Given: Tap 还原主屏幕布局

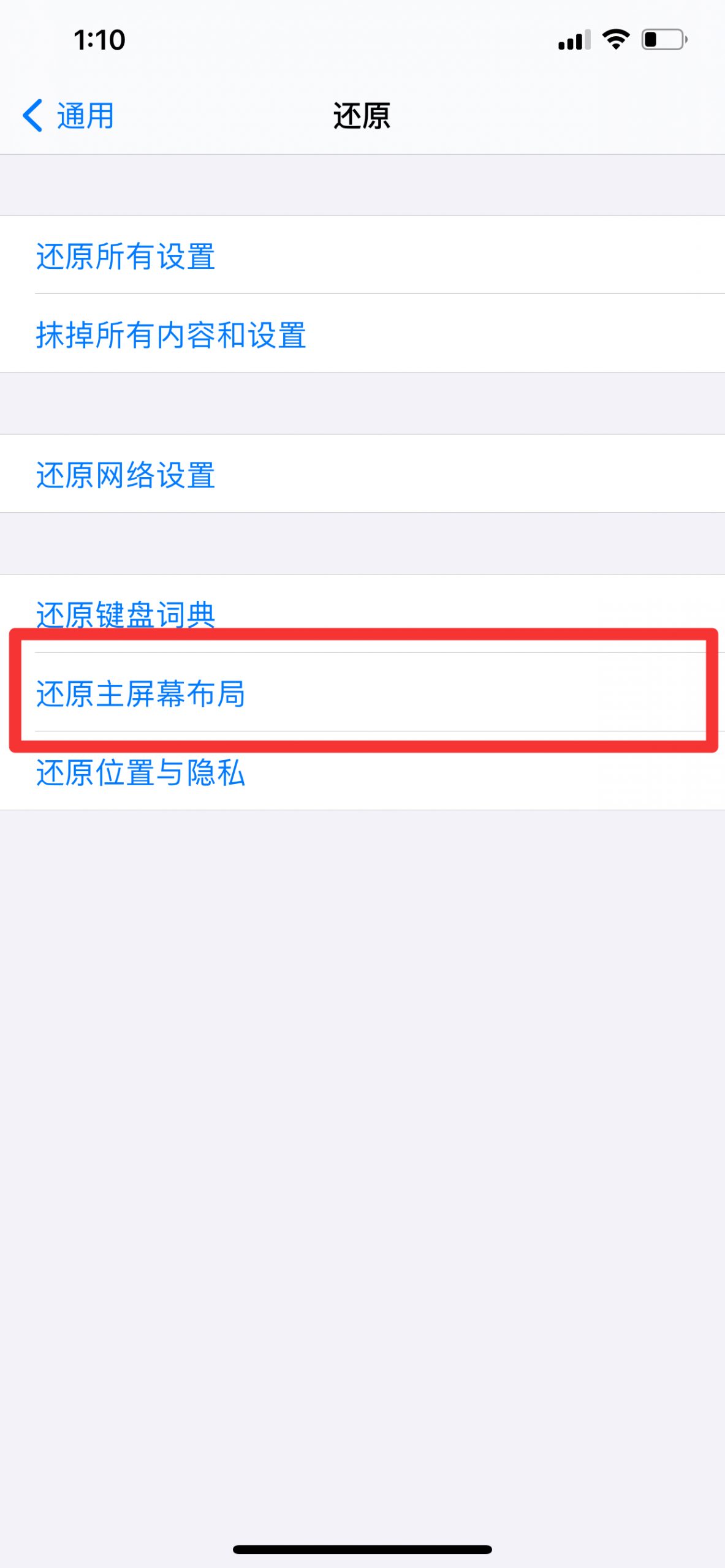Looking at the screenshot, I should [x=141, y=693].
